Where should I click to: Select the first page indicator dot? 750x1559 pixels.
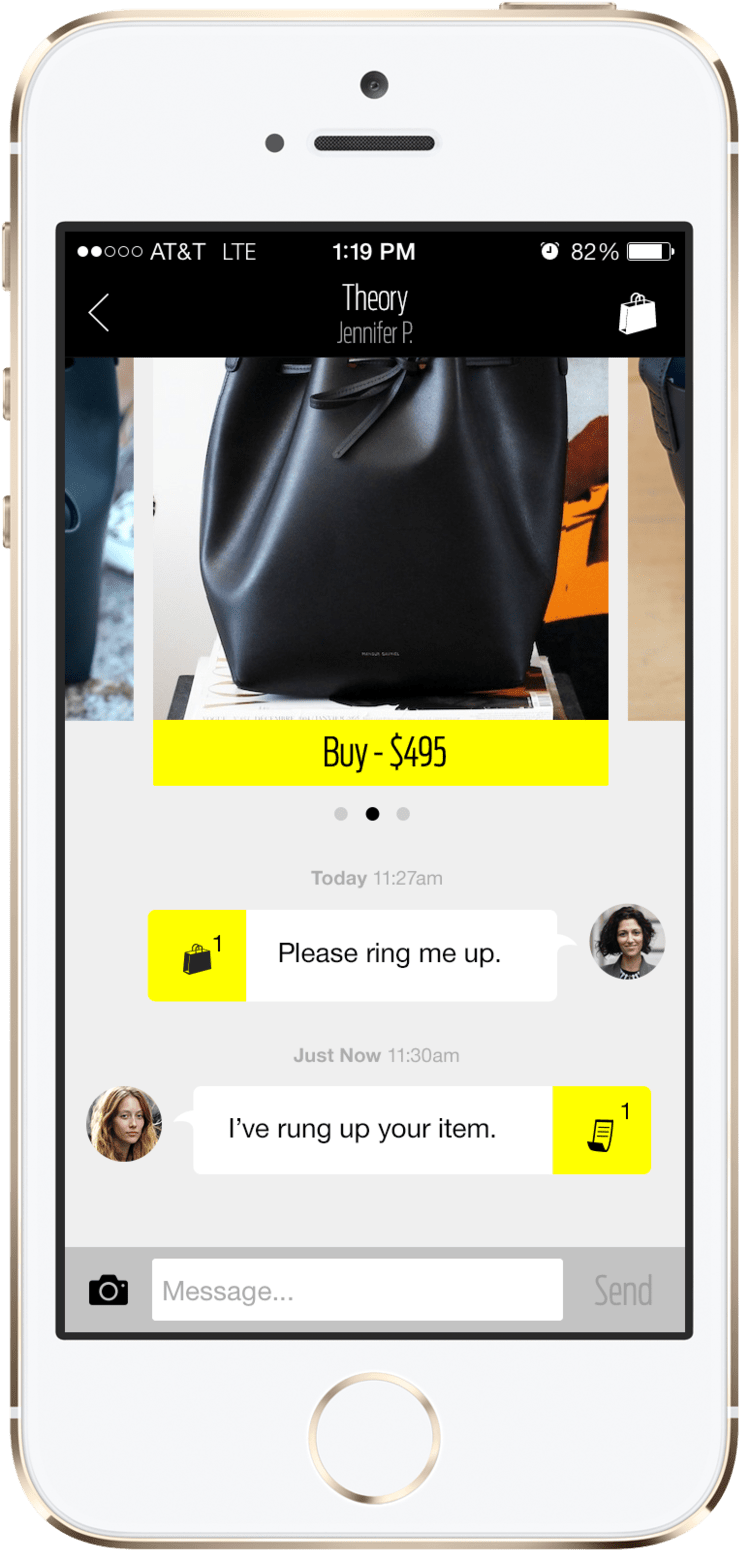(341, 814)
